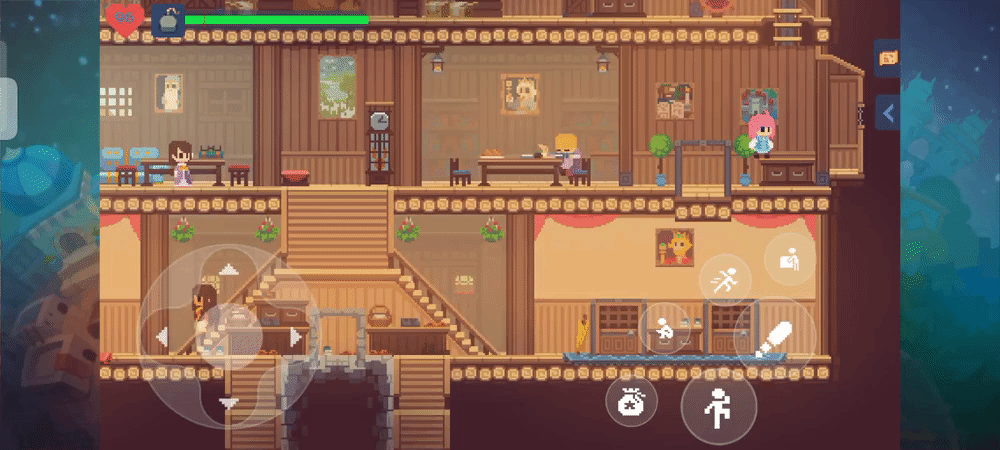The image size is (1000, 450).
Task: Tap the d-pad up arrow
Action: tap(228, 269)
